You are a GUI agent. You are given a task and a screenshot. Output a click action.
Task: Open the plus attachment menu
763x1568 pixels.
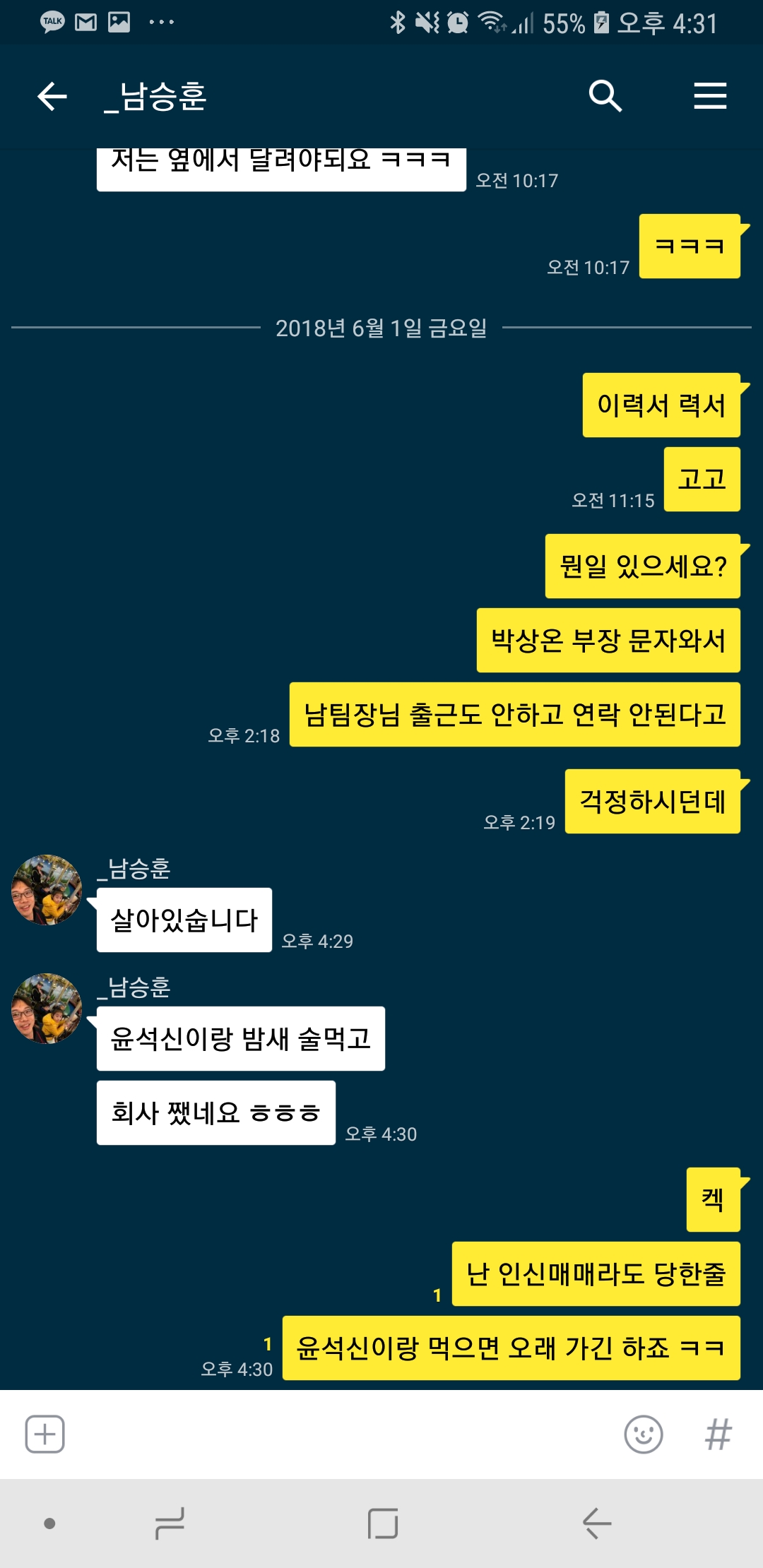(x=45, y=1435)
